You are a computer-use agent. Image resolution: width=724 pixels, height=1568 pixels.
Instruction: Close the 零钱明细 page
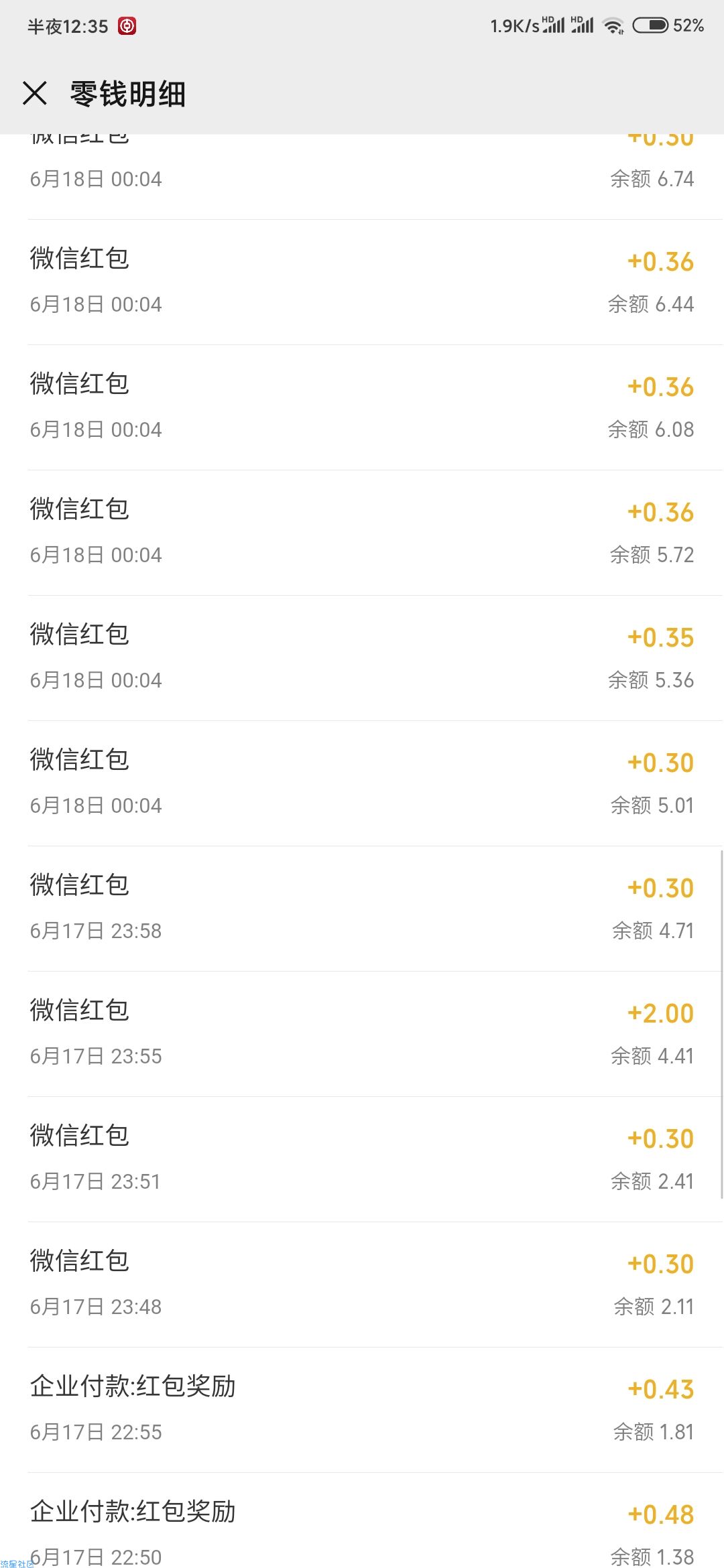click(35, 93)
